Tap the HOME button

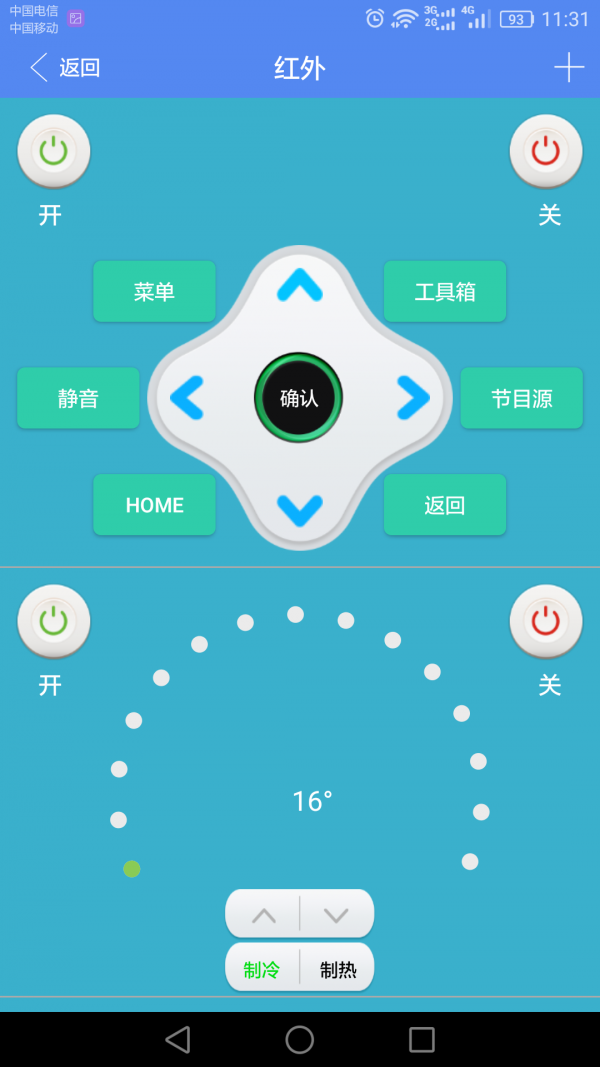pyautogui.click(x=154, y=505)
